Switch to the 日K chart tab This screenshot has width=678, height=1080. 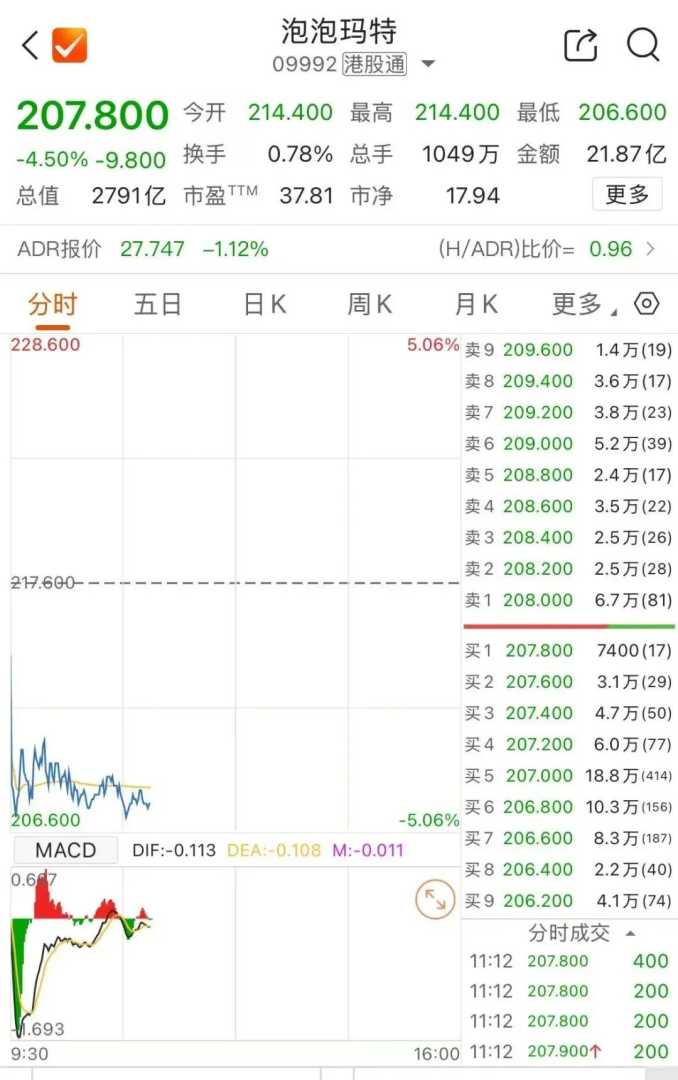(x=265, y=304)
